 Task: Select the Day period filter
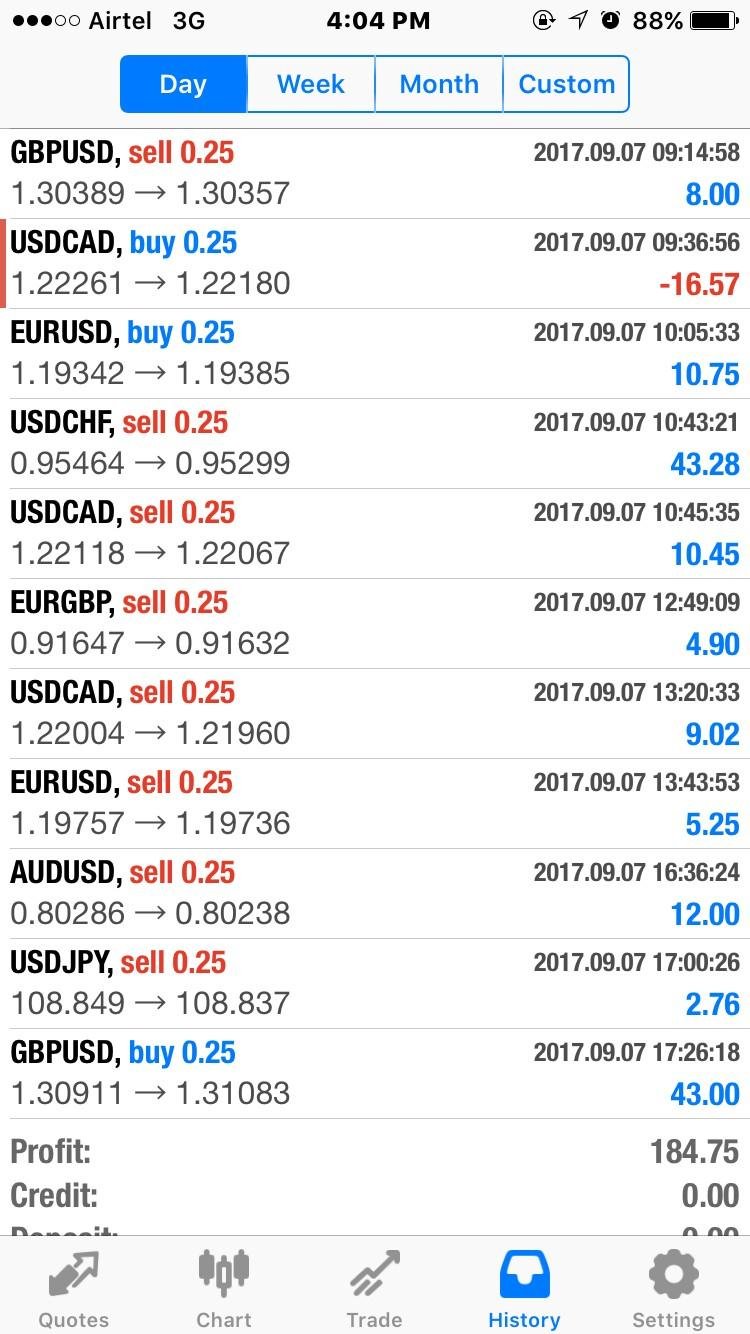[184, 84]
